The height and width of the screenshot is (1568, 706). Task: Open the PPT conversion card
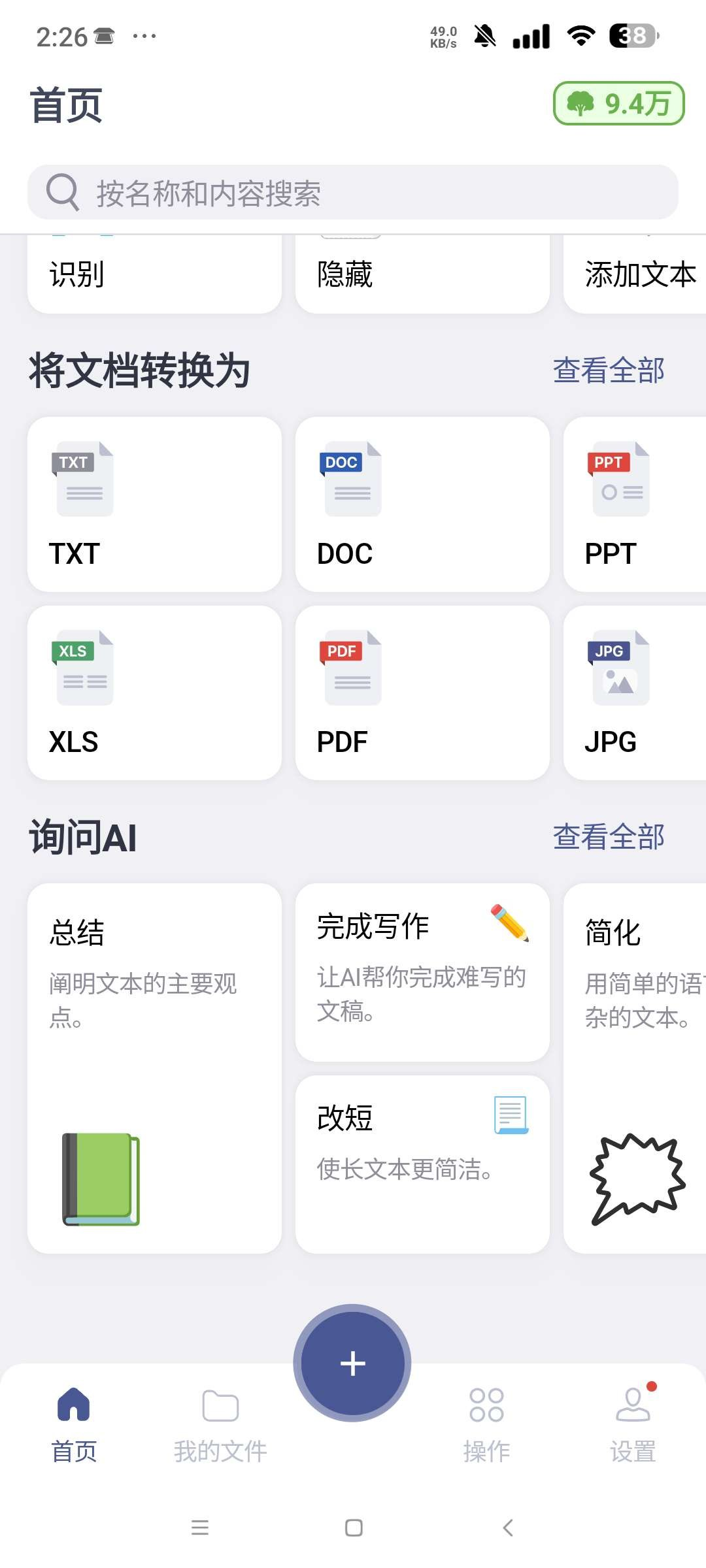click(635, 504)
